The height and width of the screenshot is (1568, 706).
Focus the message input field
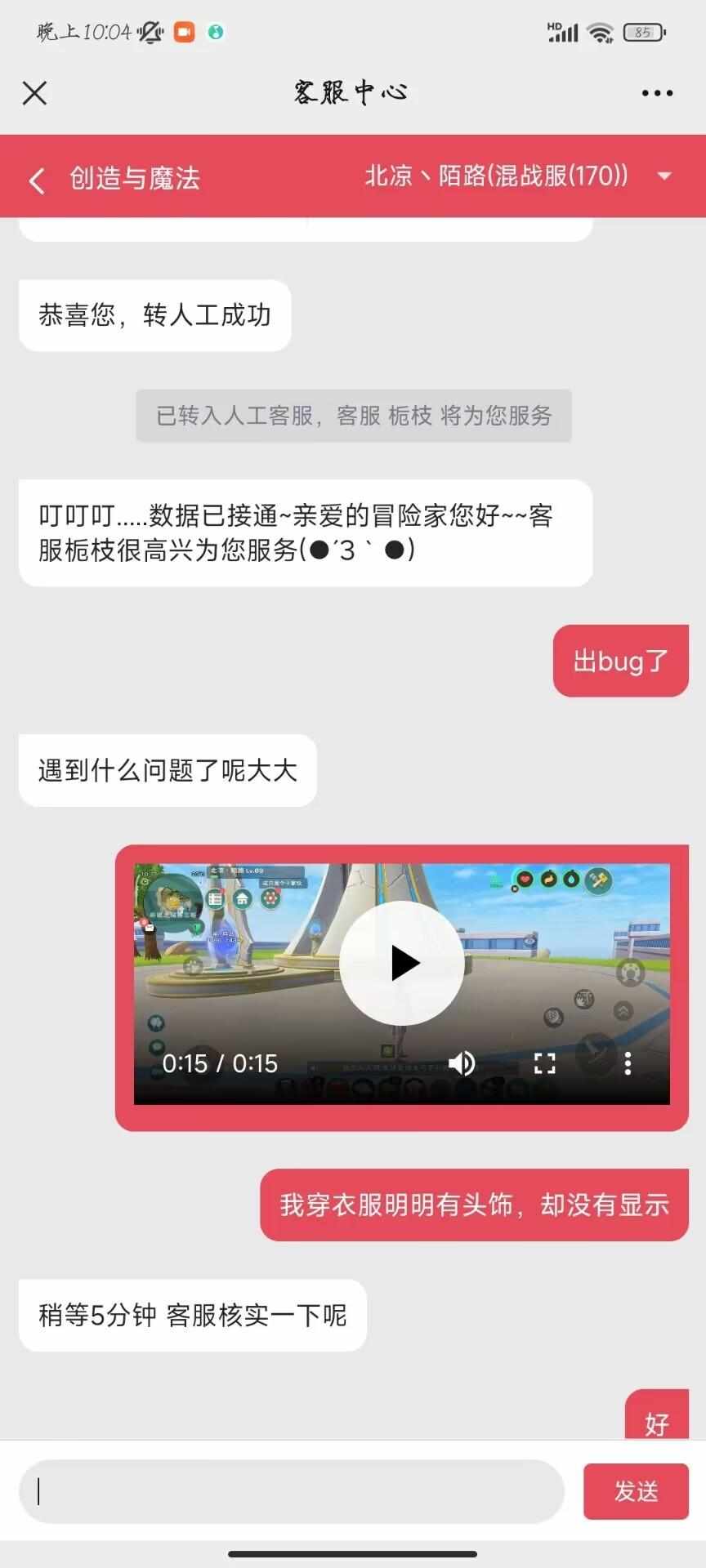292,1491
